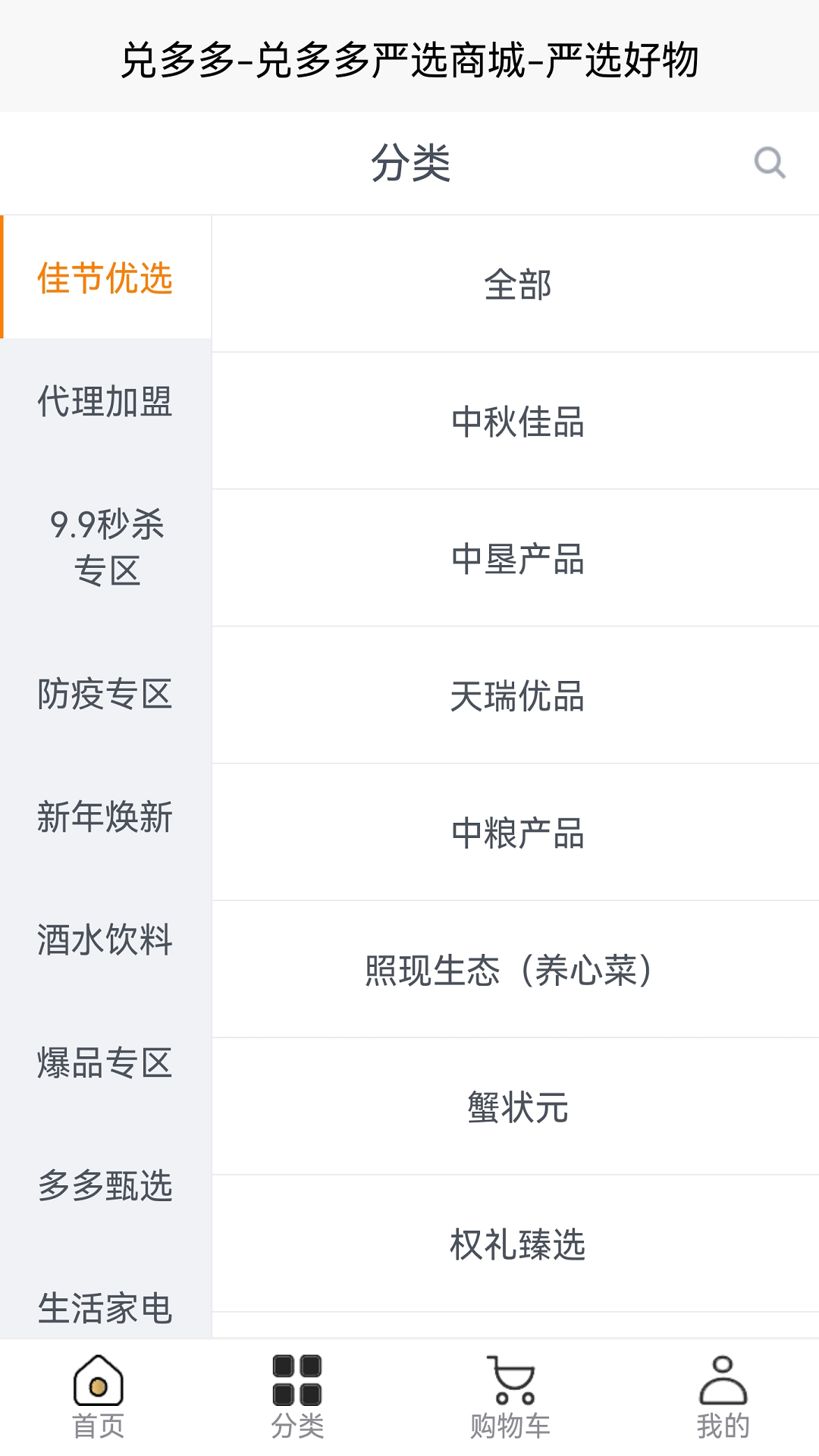This screenshot has height=1456, width=819.
Task: Open the 中粮产品 subcategory
Action: pyautogui.click(x=516, y=833)
